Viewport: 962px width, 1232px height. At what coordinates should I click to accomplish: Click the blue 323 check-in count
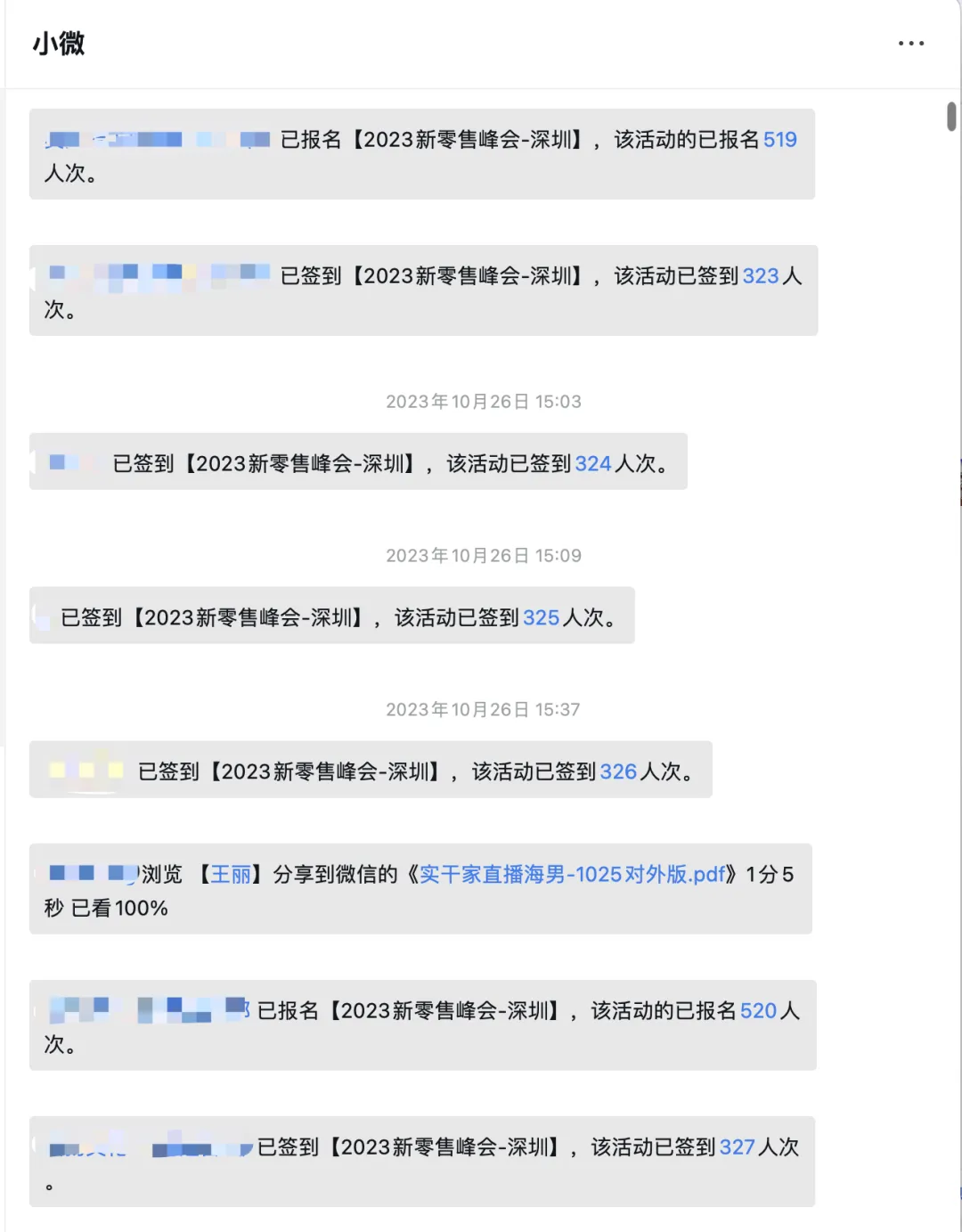coord(760,277)
